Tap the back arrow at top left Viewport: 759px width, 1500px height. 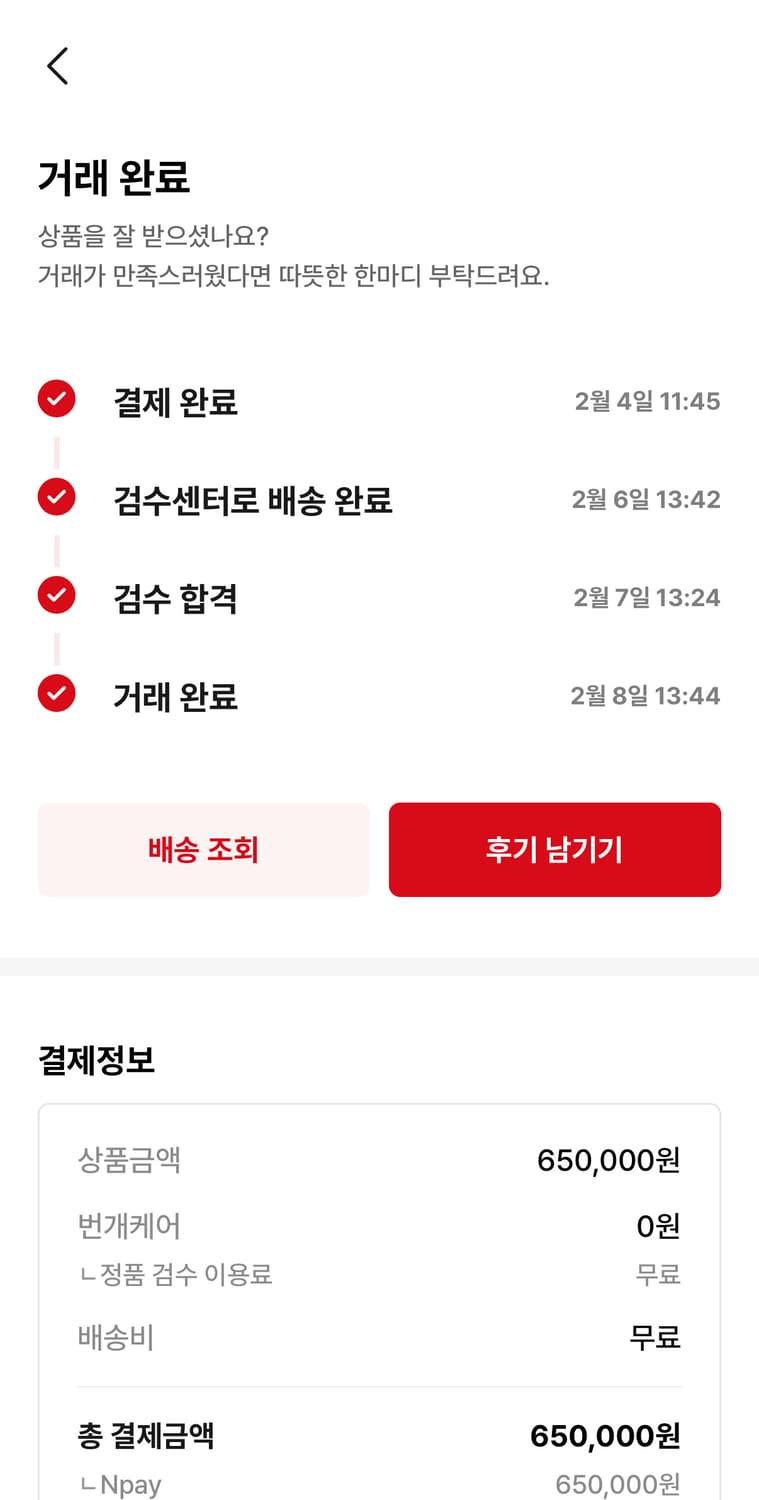[56, 66]
